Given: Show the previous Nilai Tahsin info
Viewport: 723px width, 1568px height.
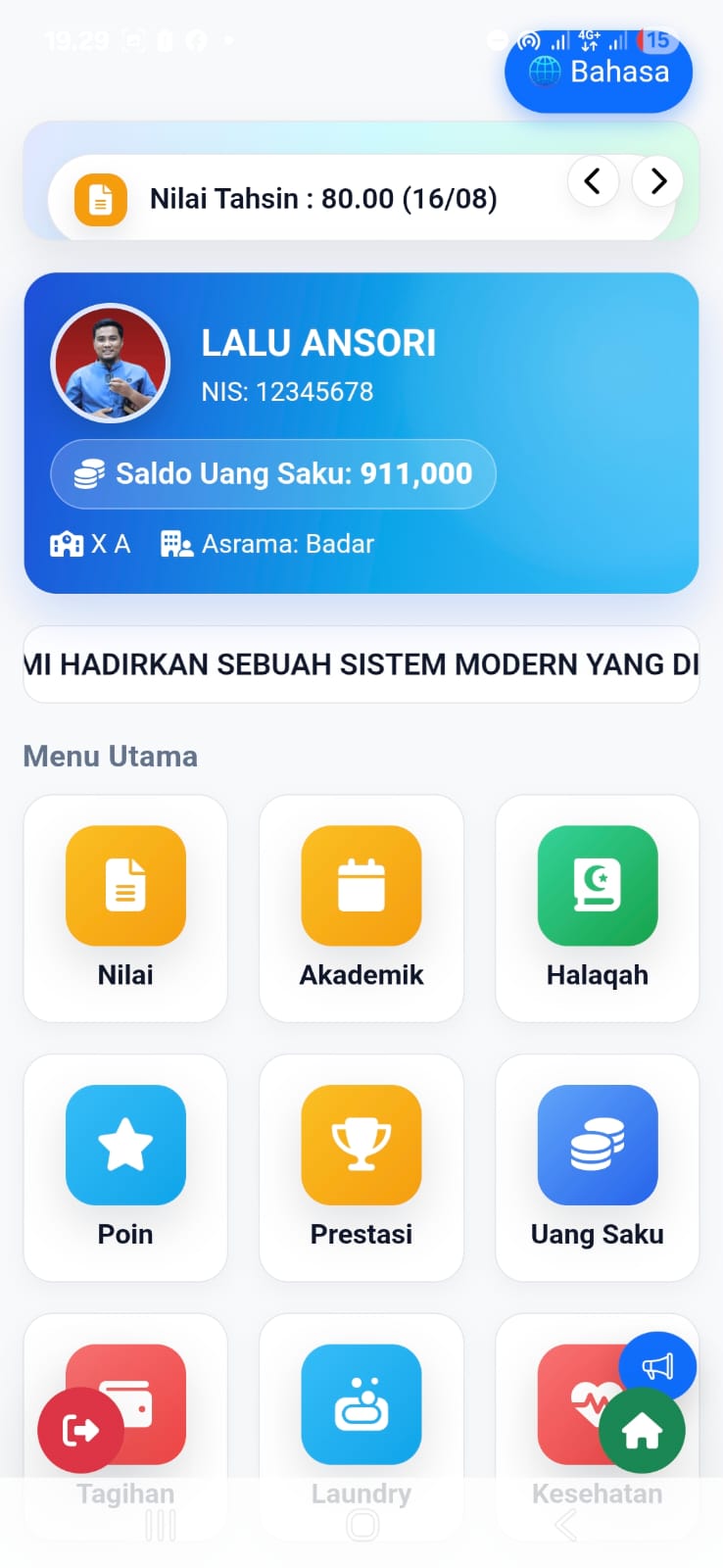Looking at the screenshot, I should pos(593,181).
